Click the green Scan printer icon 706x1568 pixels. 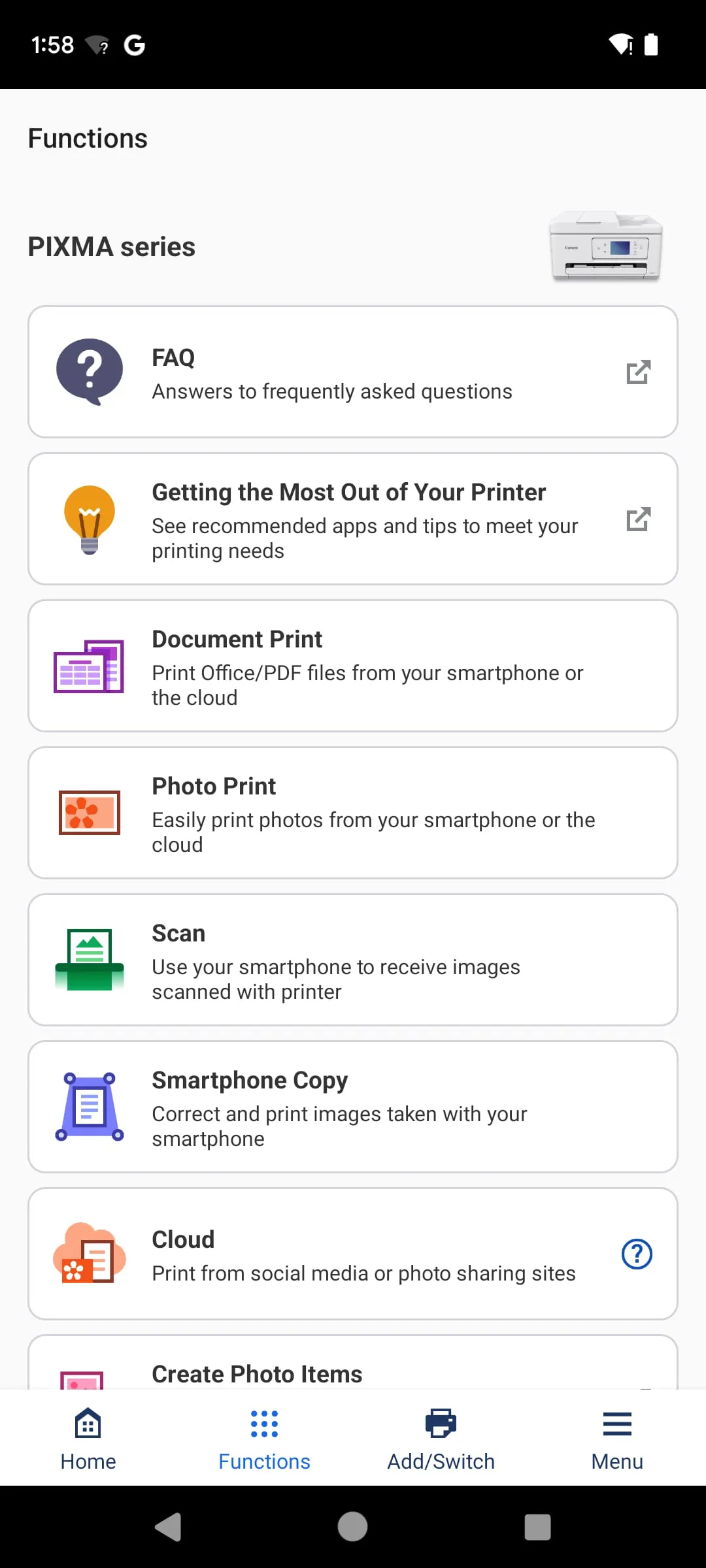pyautogui.click(x=88, y=959)
